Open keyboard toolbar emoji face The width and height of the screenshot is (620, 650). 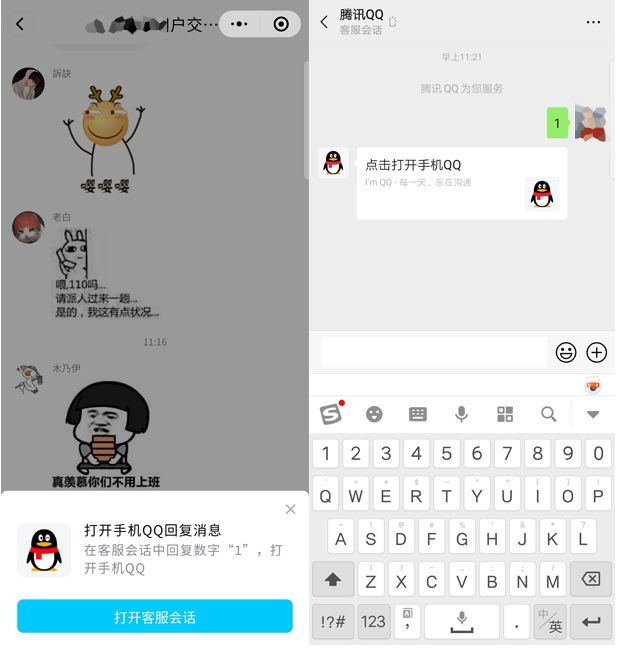pyautogui.click(x=374, y=414)
